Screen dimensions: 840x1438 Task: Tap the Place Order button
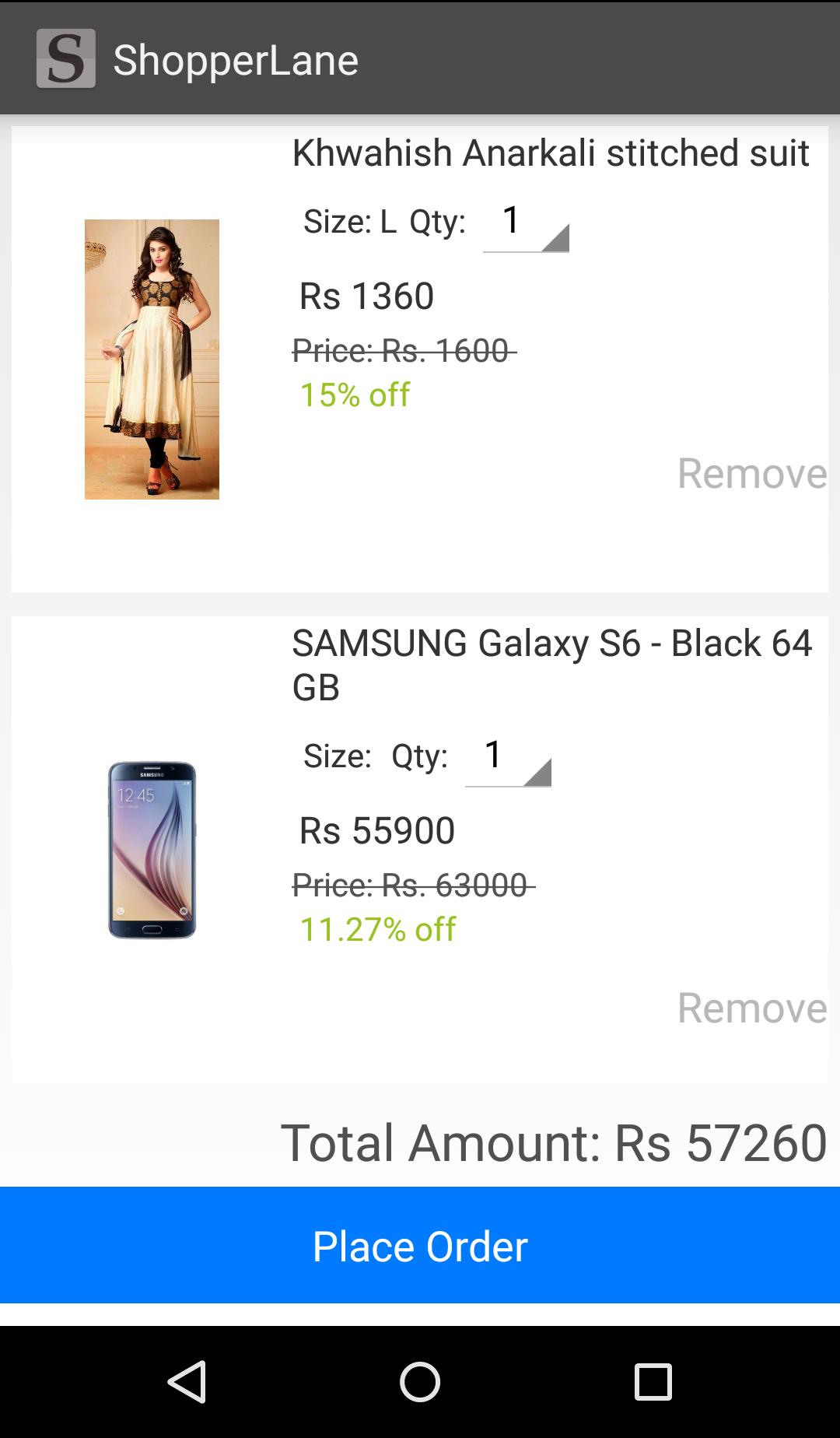pos(420,1245)
